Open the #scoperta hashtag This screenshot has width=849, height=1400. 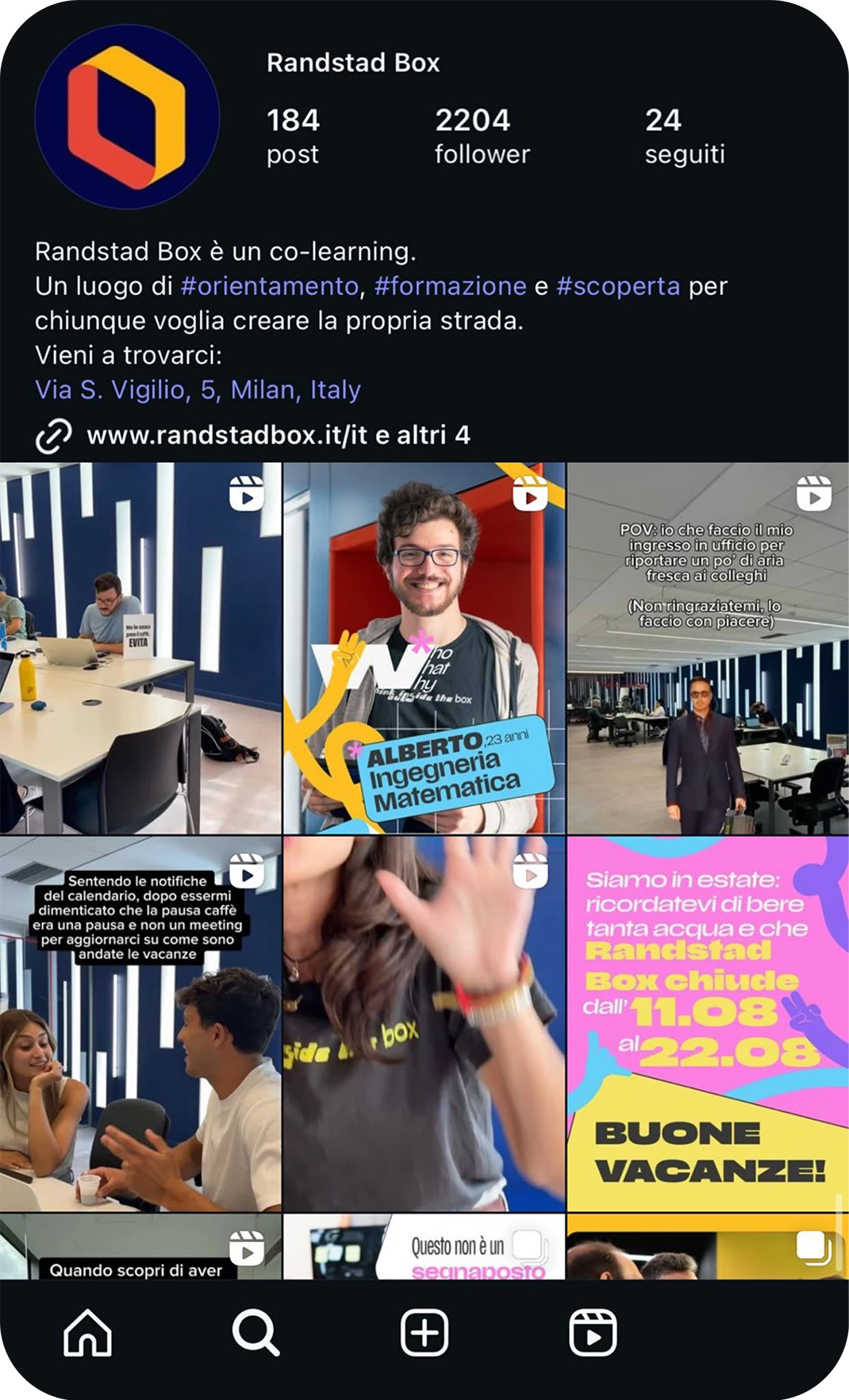[618, 286]
